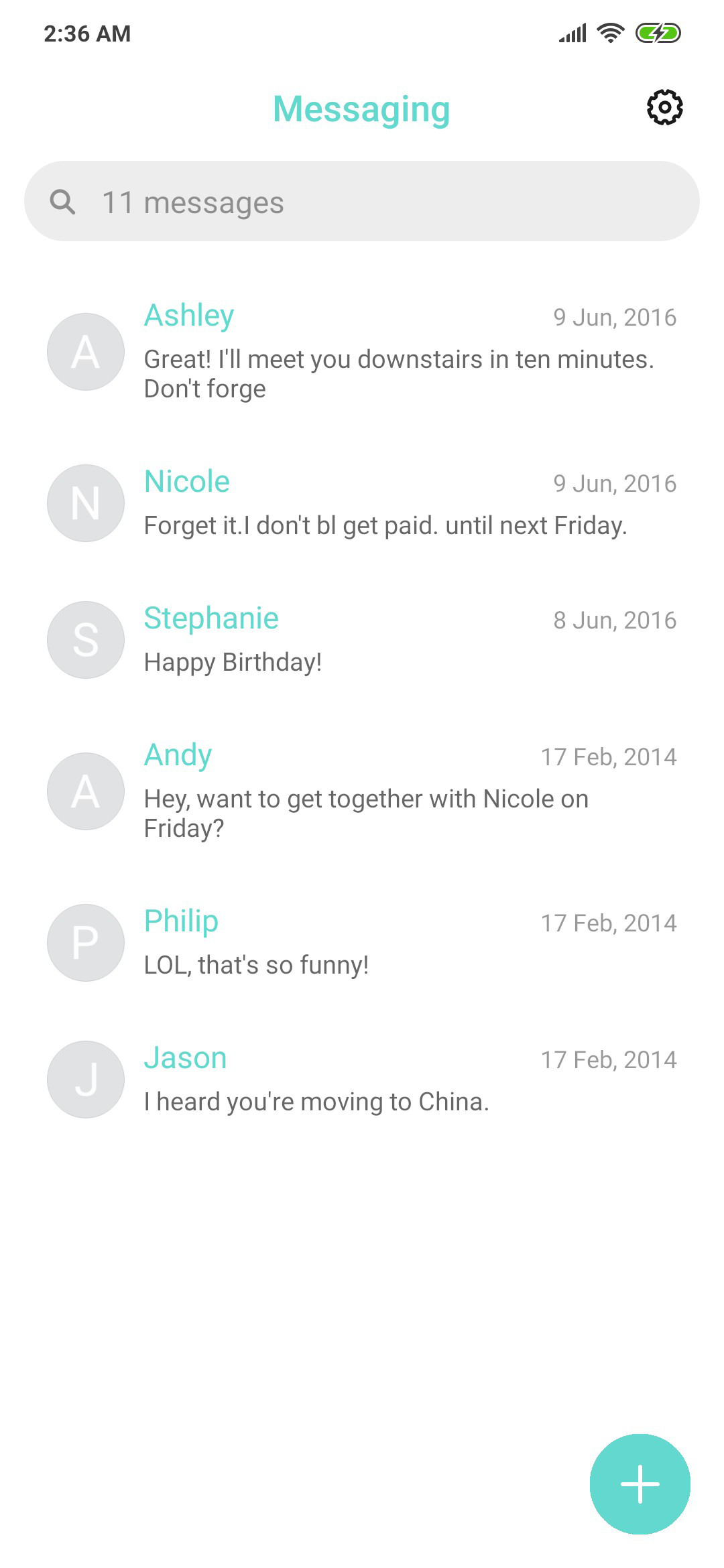Tap the 11 messages search field

click(x=362, y=201)
